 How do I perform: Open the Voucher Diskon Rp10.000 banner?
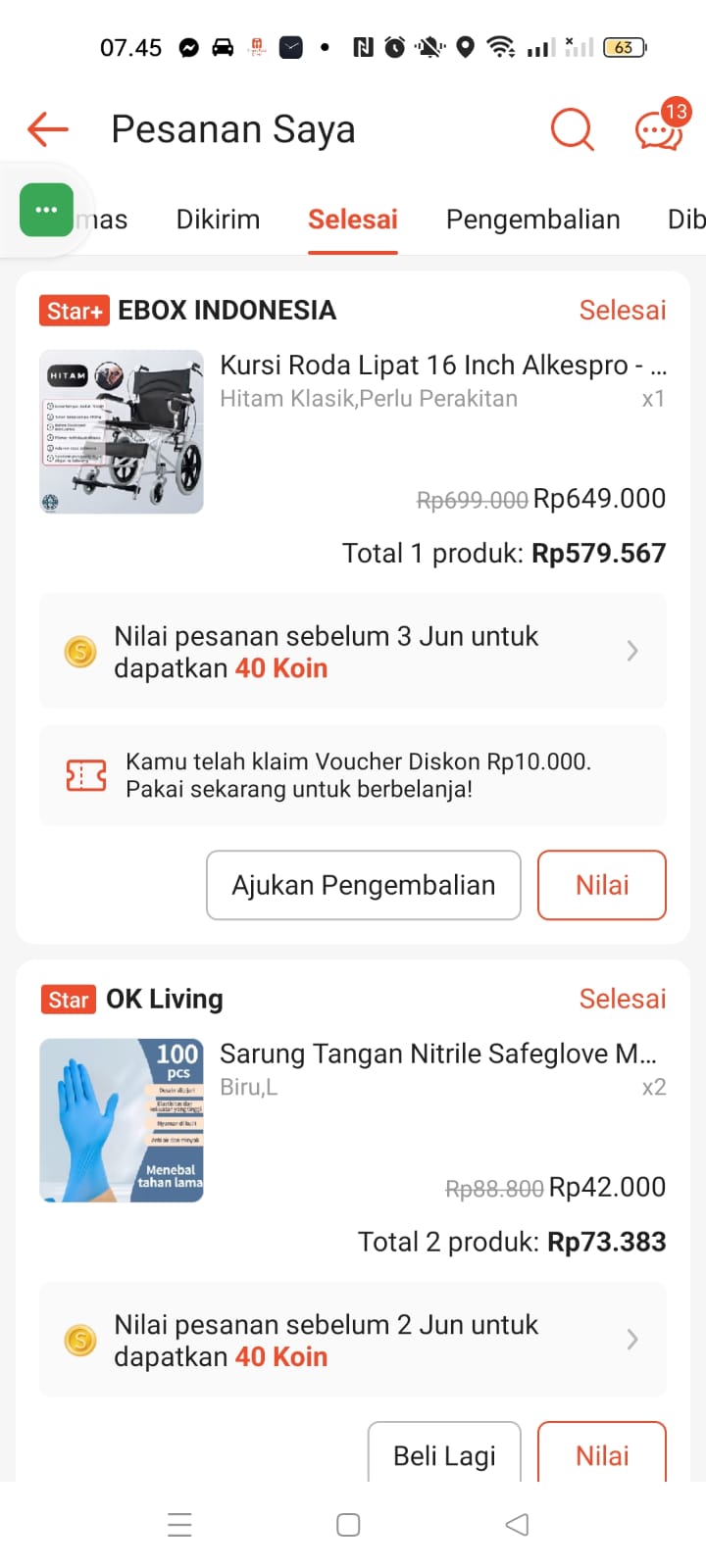tap(353, 775)
